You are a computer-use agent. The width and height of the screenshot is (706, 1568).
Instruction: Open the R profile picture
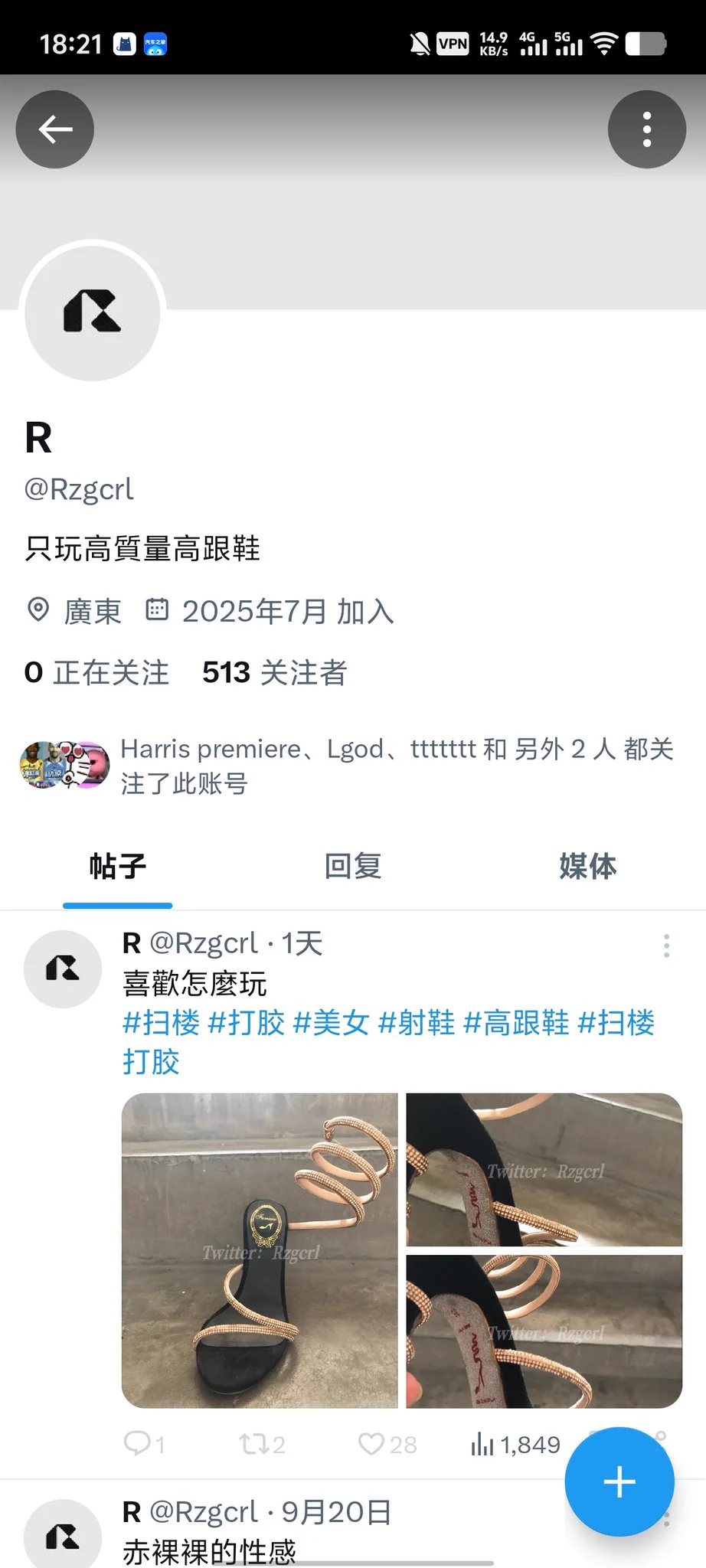click(93, 312)
